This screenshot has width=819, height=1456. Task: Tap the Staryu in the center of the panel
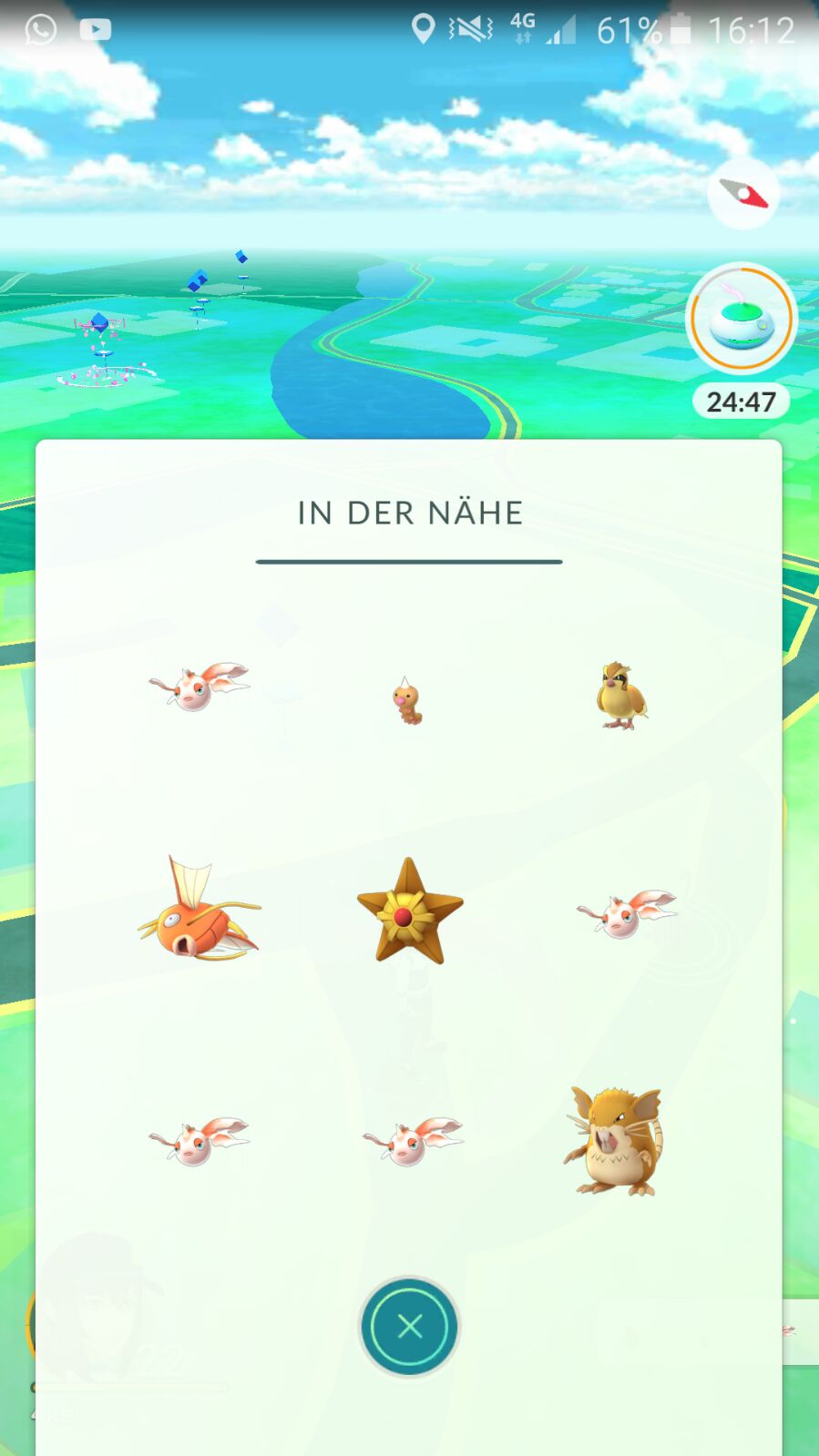point(408,913)
